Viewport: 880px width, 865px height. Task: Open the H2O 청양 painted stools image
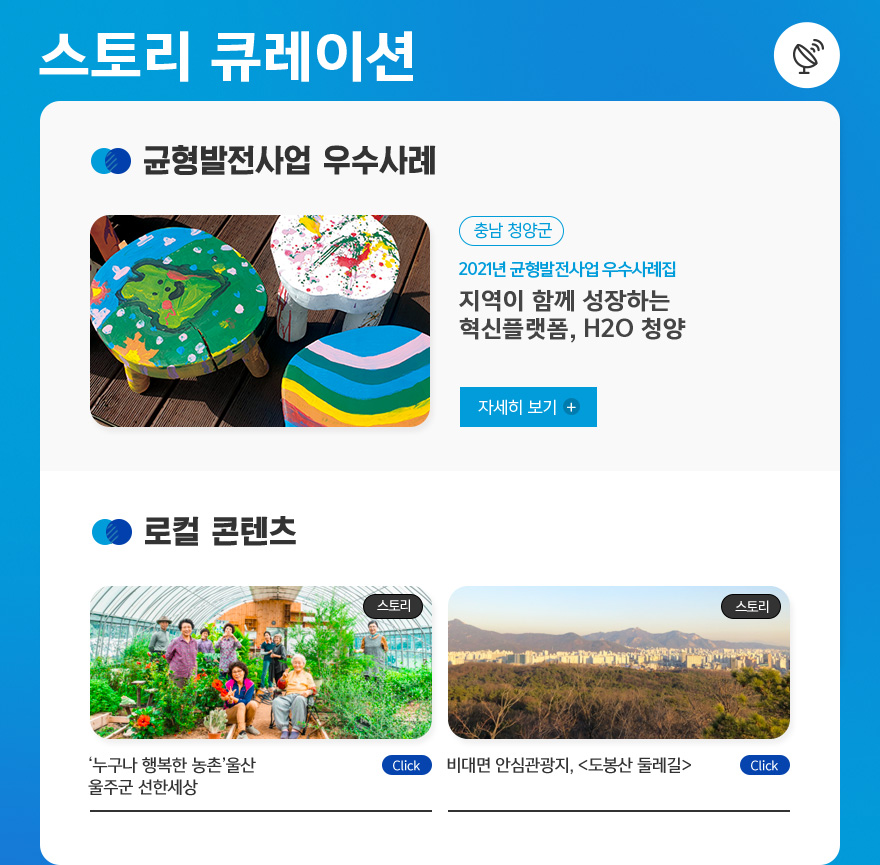260,321
